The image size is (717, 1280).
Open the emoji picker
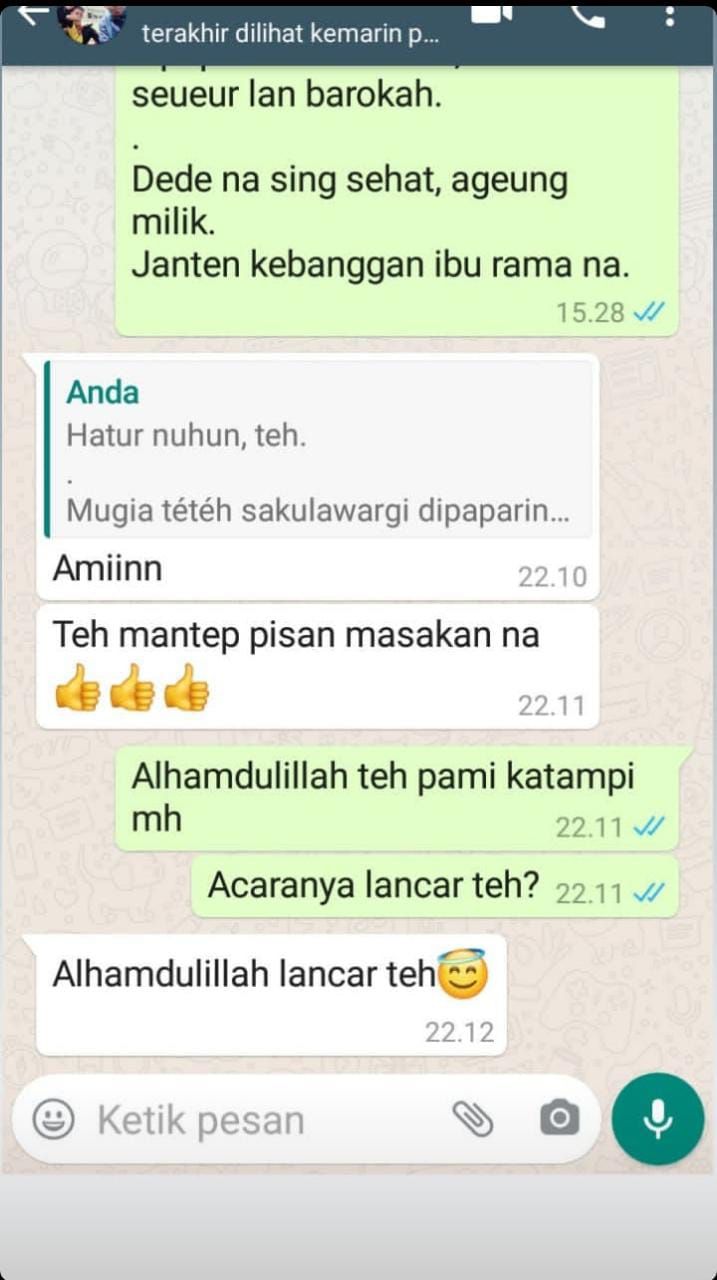[53, 1119]
